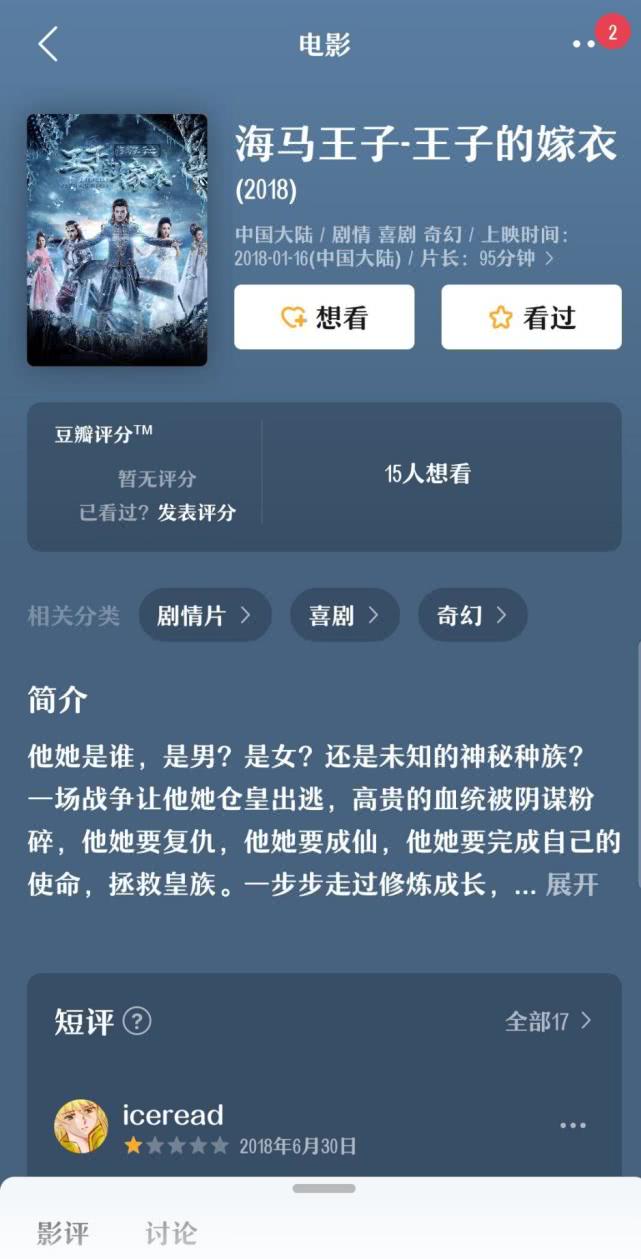The image size is (641, 1259).
Task: Open iceread's profile avatar
Action: 81,1126
